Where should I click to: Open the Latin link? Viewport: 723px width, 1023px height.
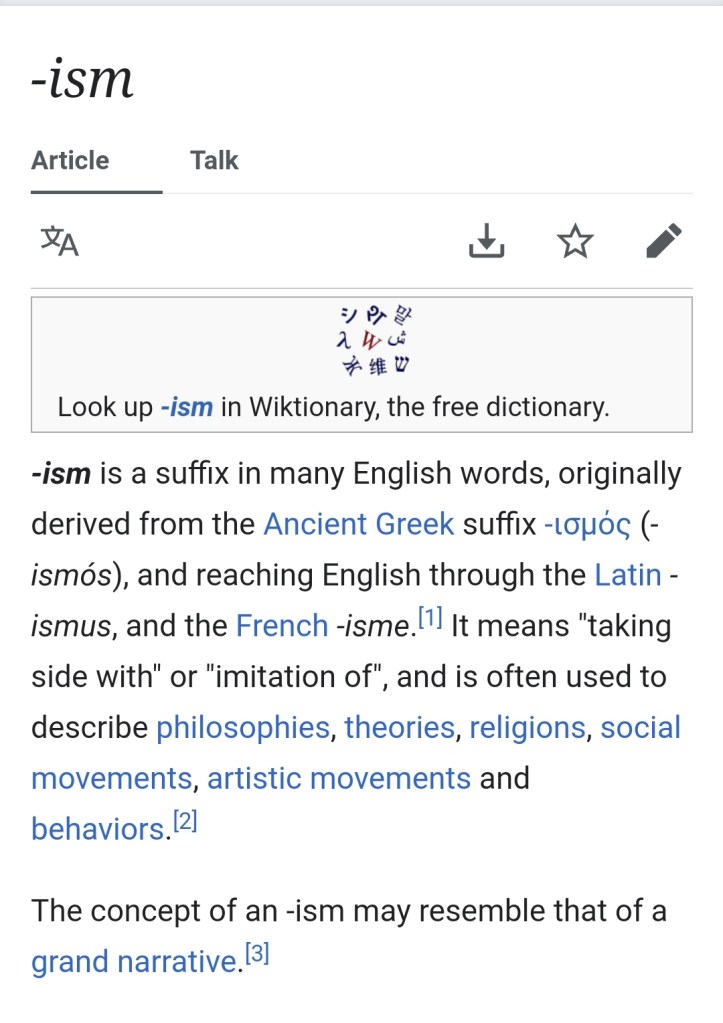(627, 575)
